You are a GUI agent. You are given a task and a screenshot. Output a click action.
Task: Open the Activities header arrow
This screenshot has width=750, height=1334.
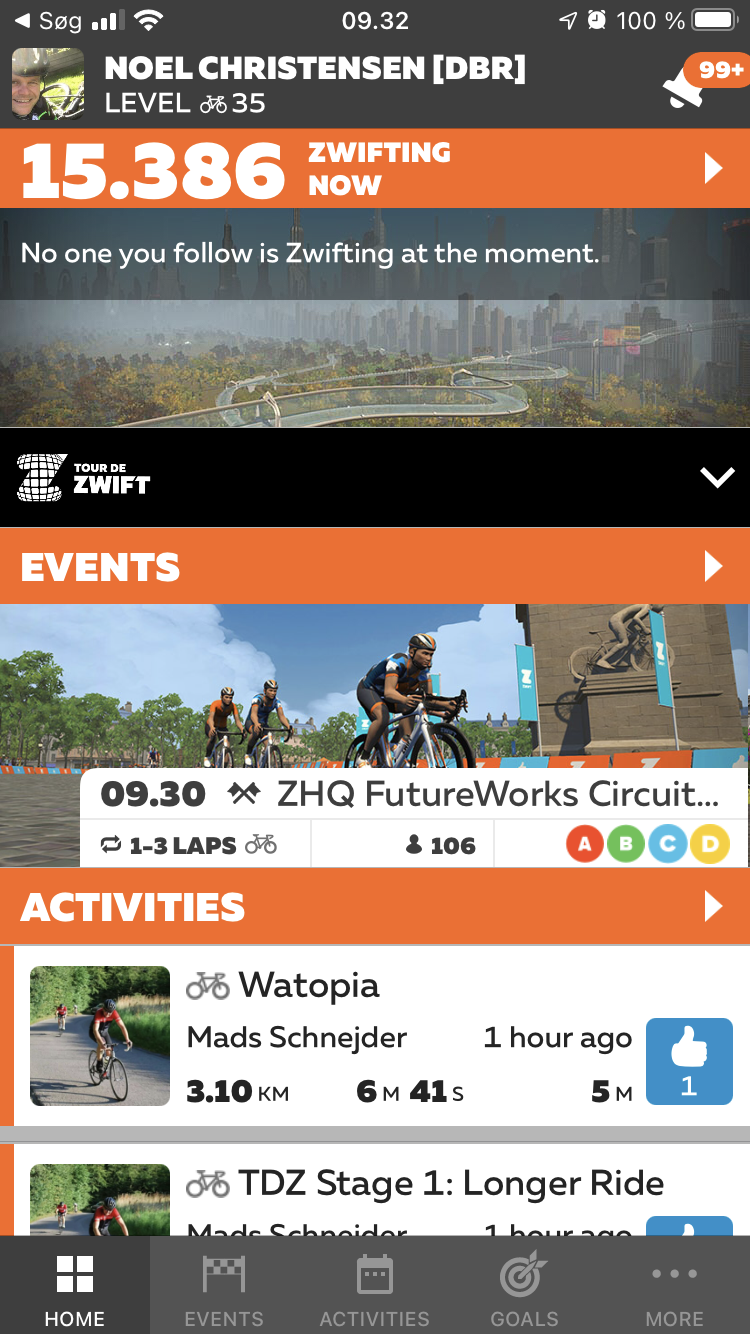tap(712, 906)
